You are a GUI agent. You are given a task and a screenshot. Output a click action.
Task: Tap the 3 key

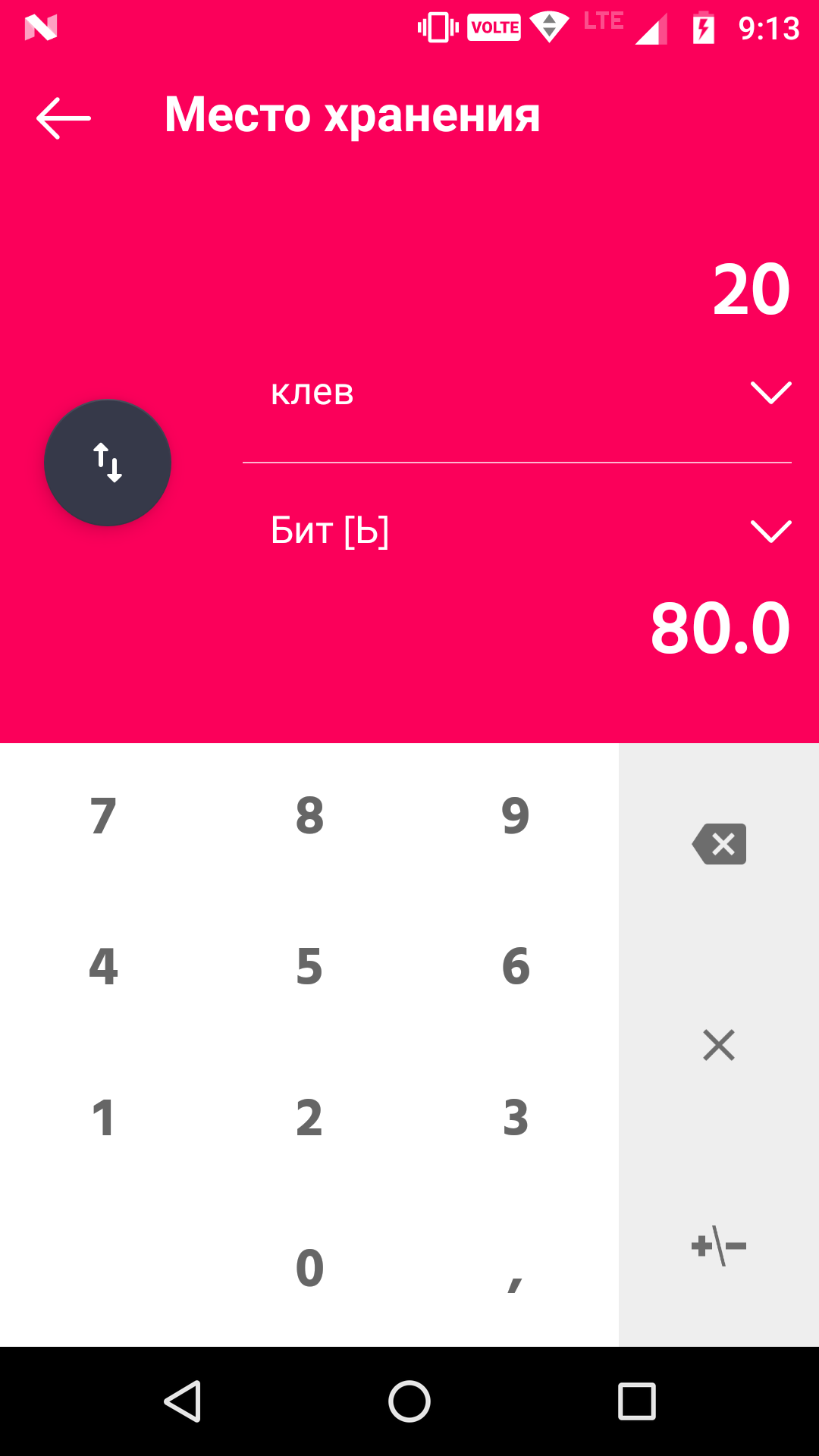[x=516, y=1118]
